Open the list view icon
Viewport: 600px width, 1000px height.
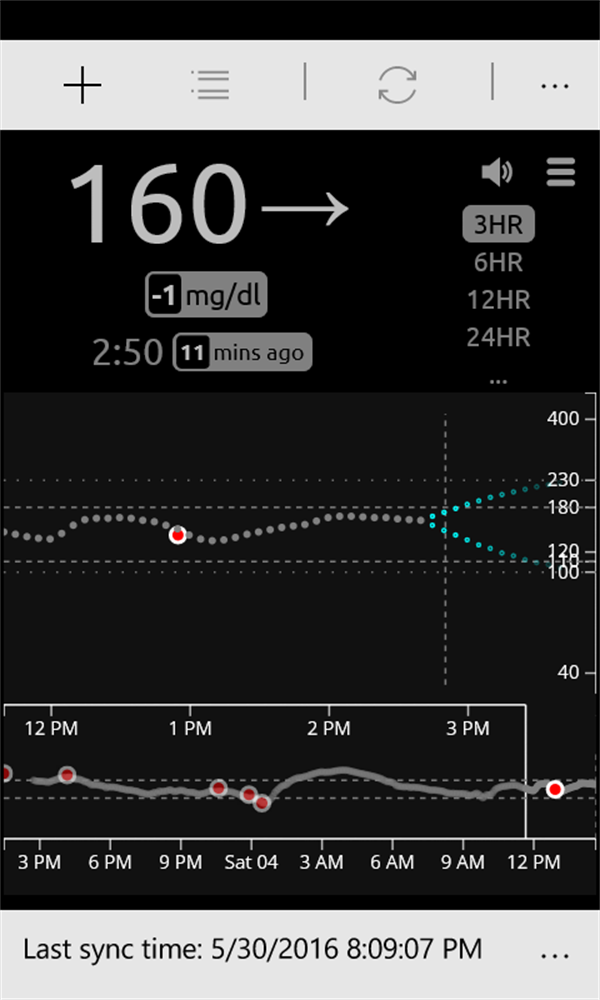[x=210, y=85]
